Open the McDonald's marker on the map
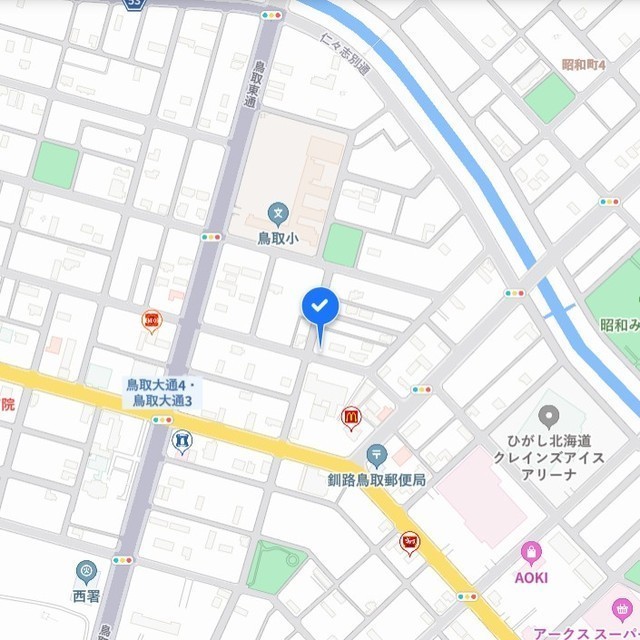640x640 pixels. click(351, 417)
